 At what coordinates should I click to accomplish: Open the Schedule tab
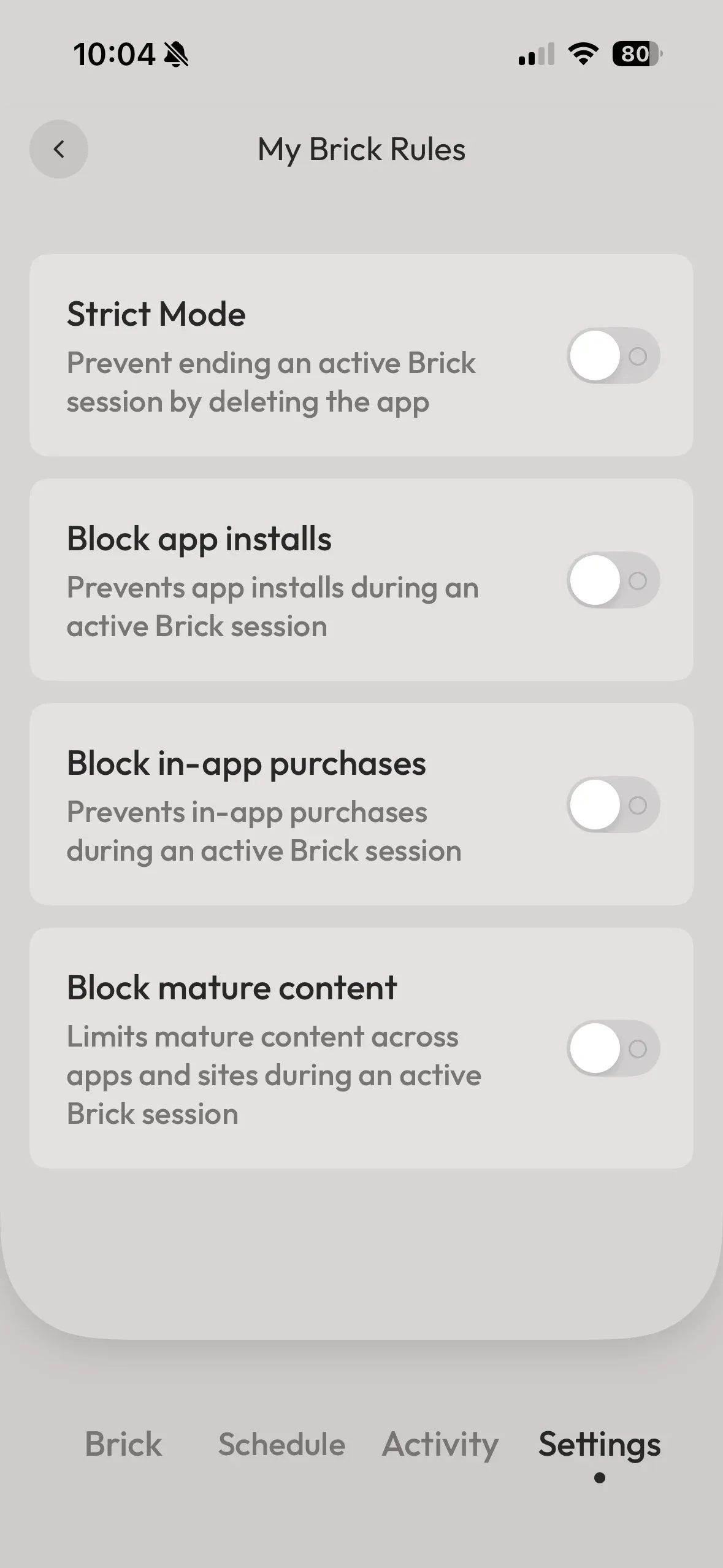(281, 1443)
